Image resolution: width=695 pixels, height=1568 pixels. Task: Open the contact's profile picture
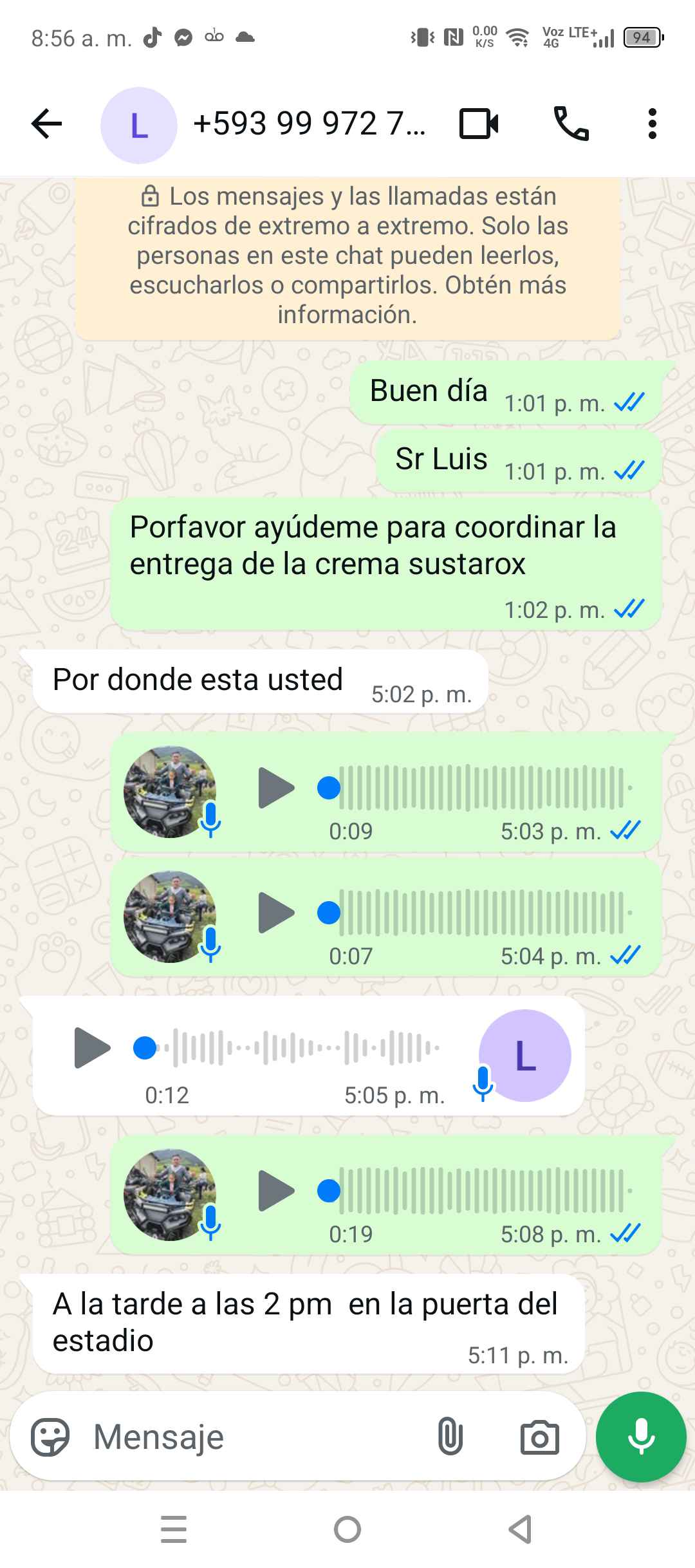coord(138,125)
